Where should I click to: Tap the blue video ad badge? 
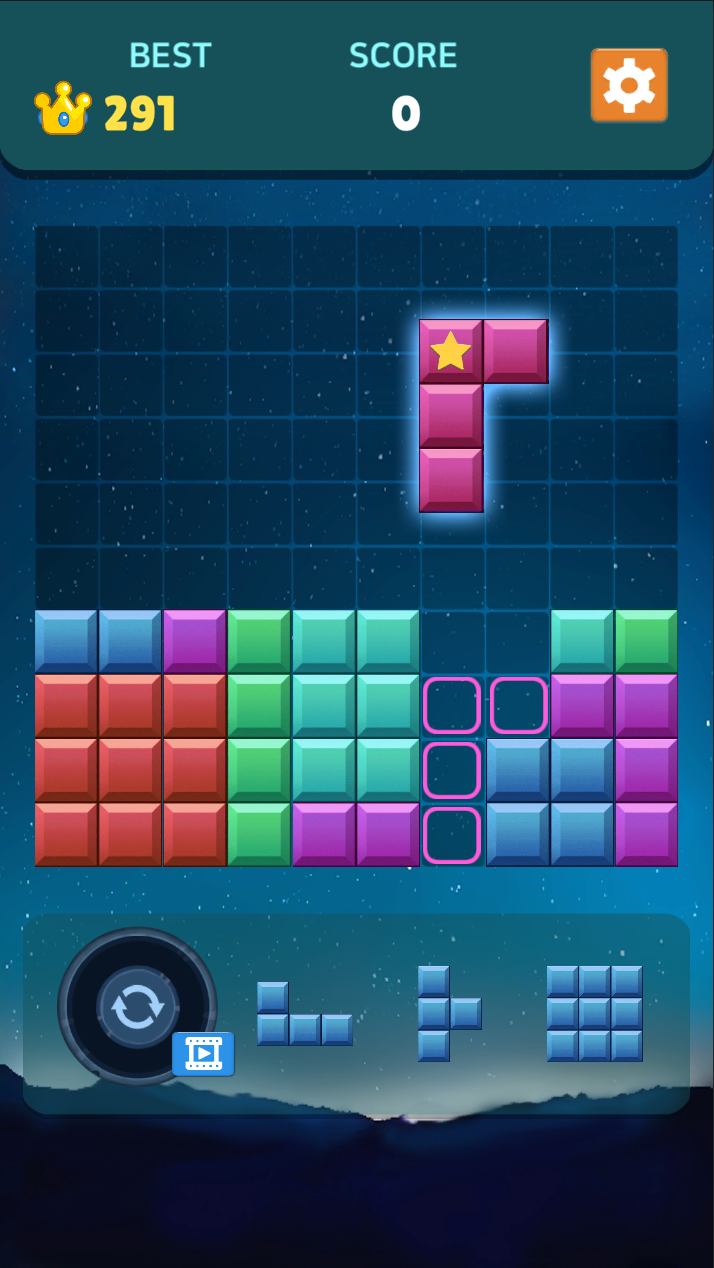(203, 1053)
